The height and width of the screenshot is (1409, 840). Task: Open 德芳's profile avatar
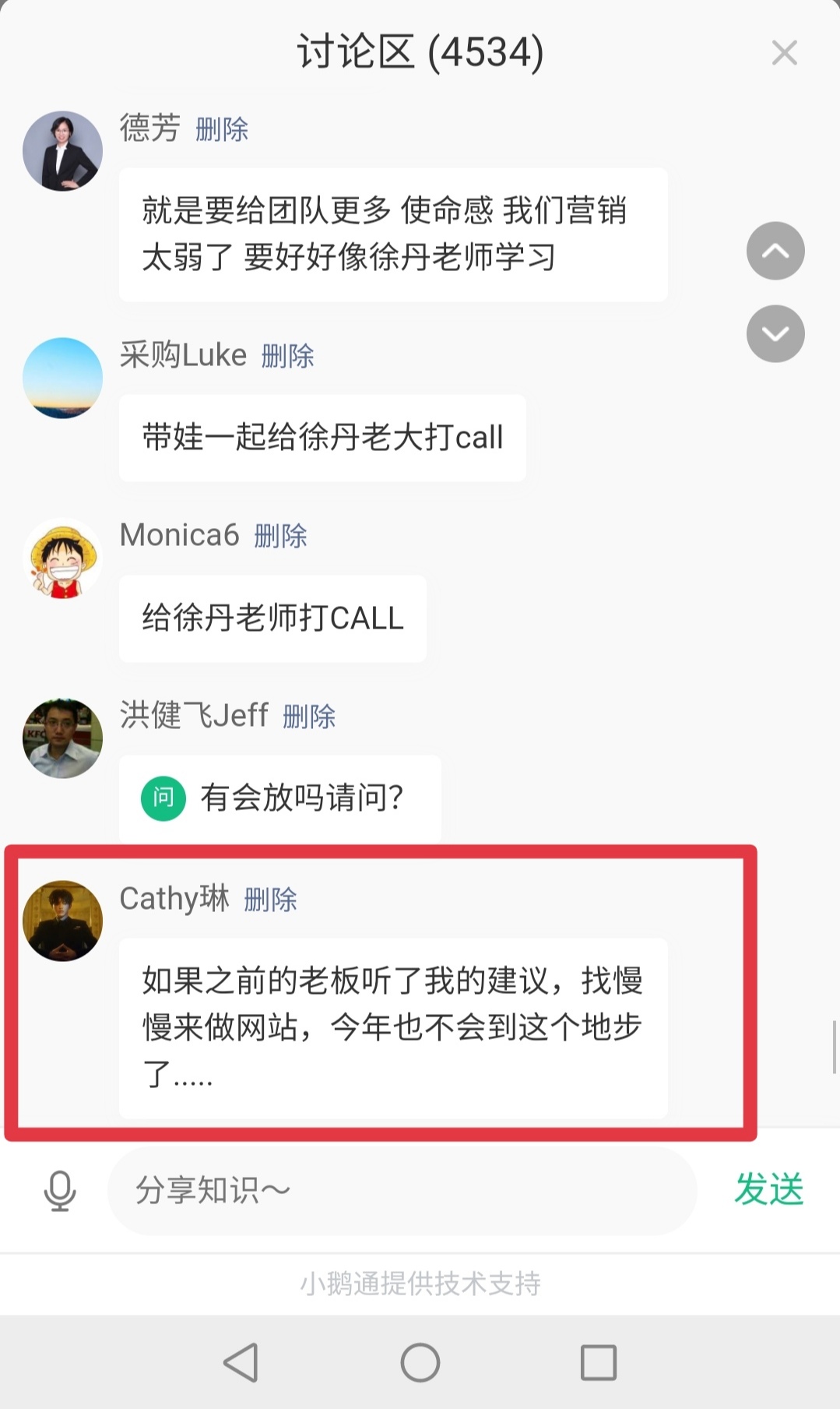click(62, 151)
